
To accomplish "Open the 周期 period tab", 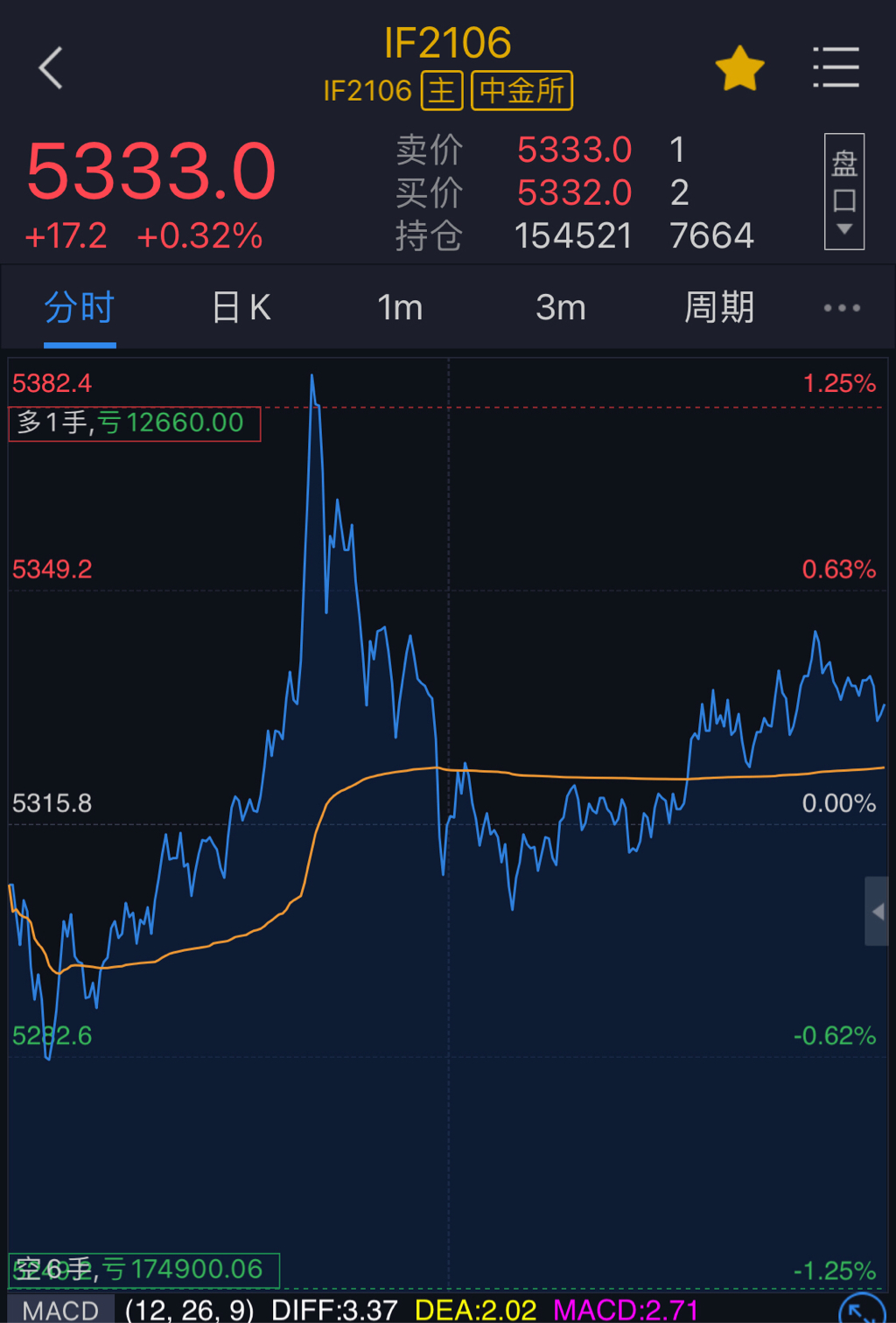I will pos(718,308).
